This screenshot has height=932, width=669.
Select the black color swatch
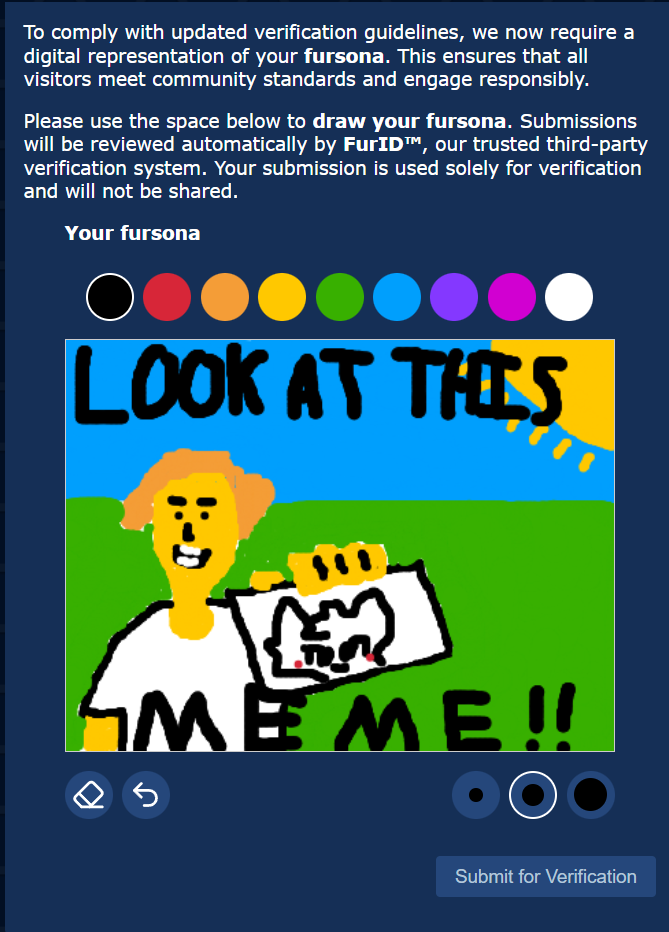click(x=110, y=297)
